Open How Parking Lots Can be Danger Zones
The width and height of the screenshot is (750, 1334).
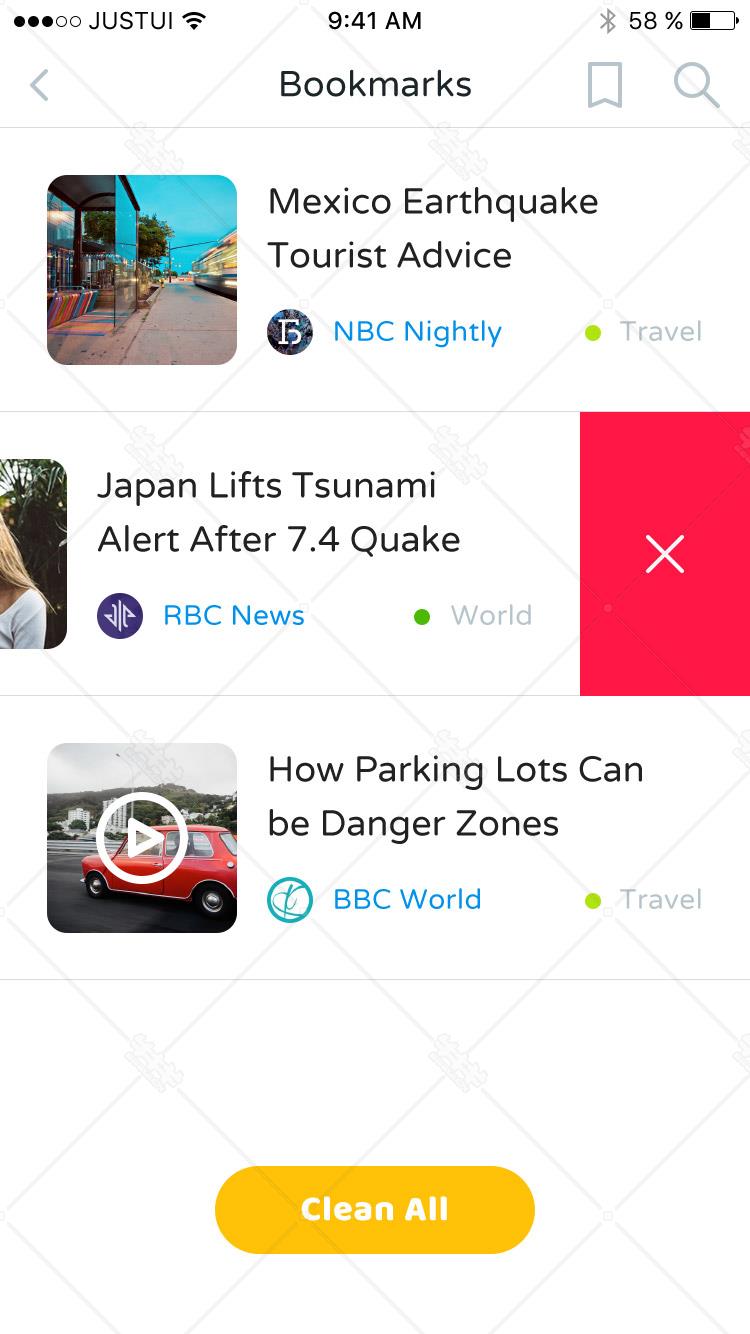(x=456, y=796)
